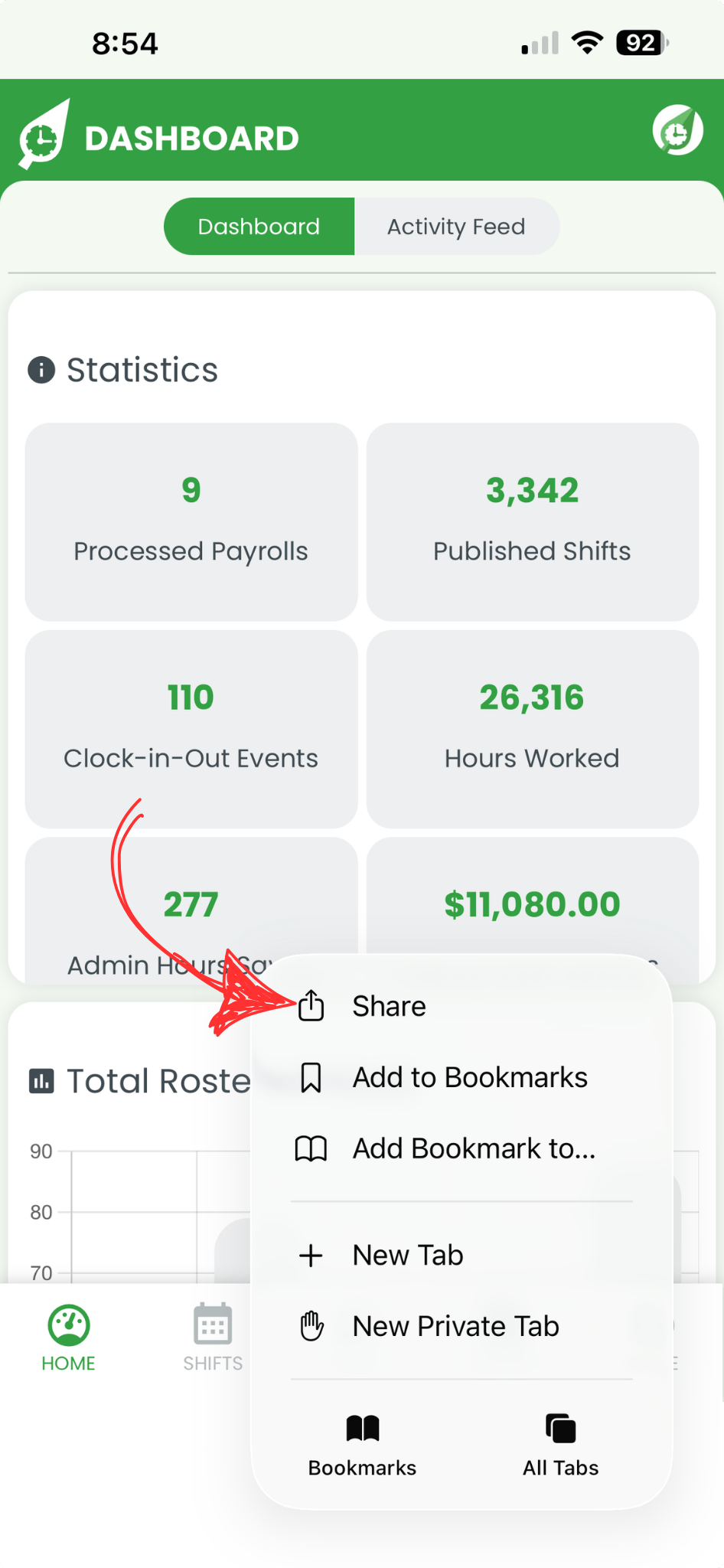Select Add Bookmark to... option
Viewport: 724px width, 1568px height.
[473, 1148]
